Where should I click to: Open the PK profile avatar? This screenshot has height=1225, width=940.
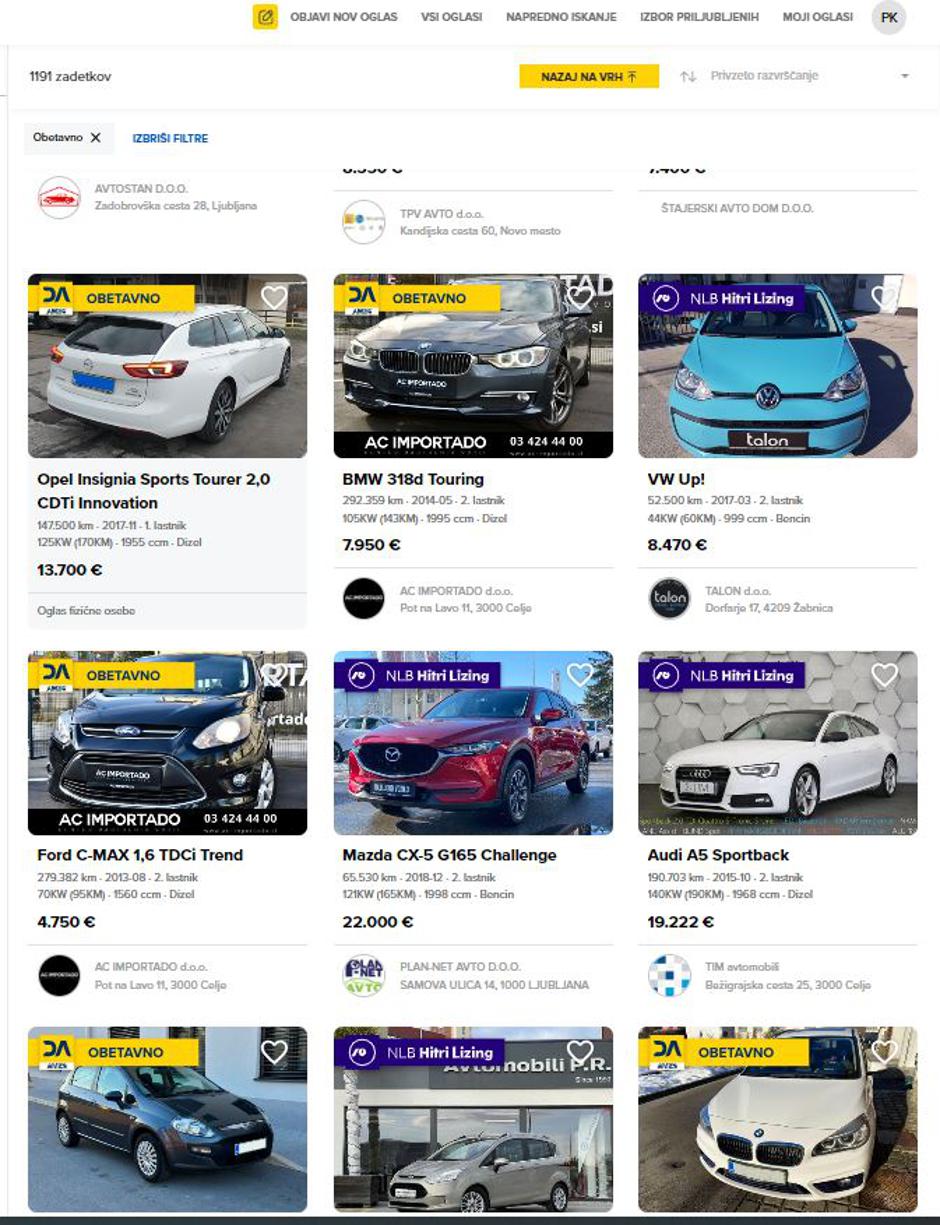(889, 18)
